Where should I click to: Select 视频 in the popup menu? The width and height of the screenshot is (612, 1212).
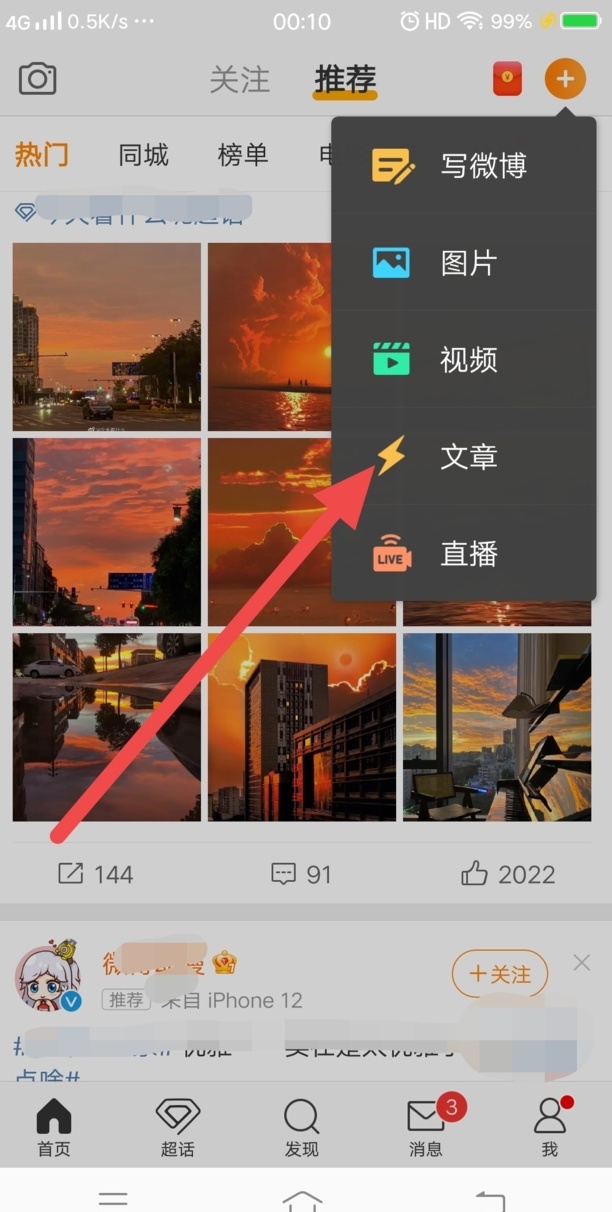[462, 360]
